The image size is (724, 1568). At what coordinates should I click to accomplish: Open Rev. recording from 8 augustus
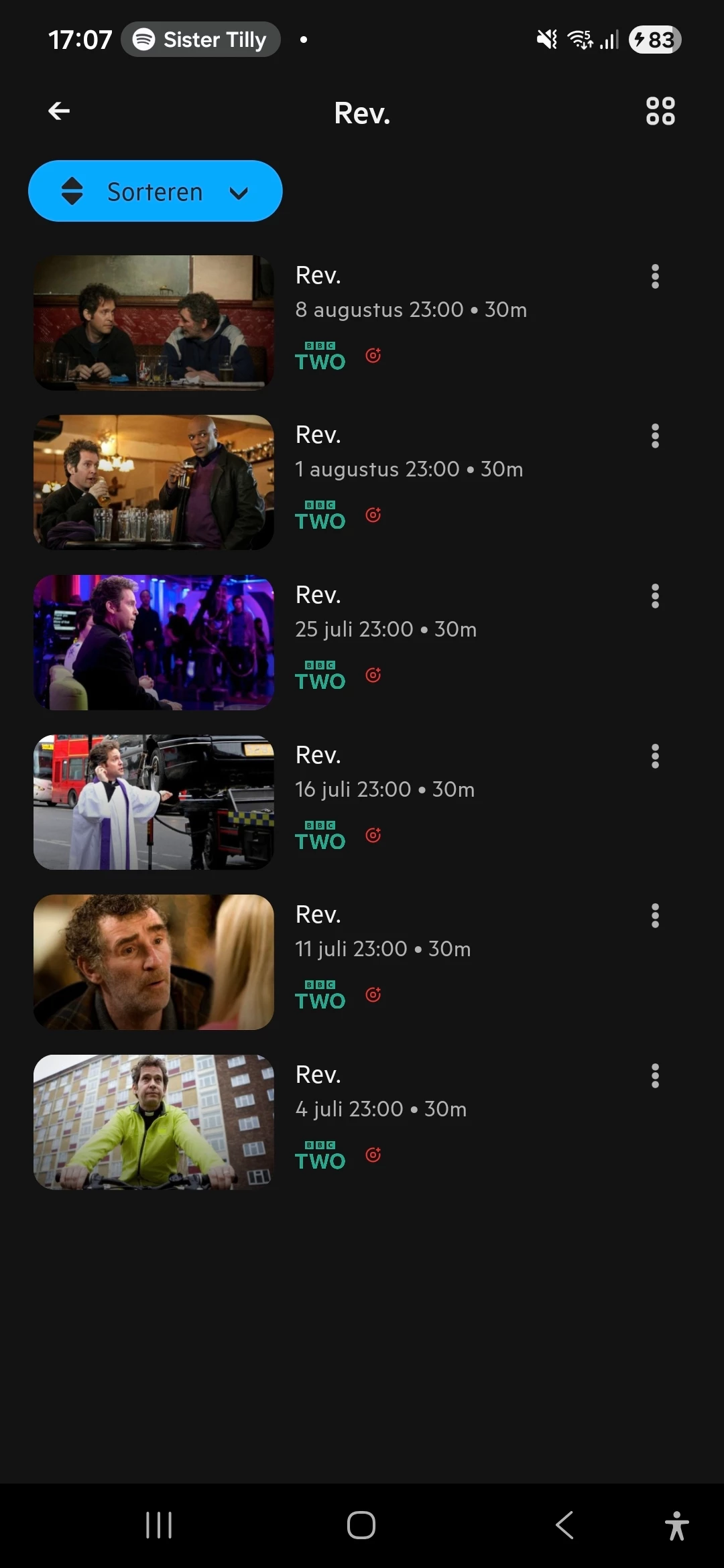pos(154,322)
